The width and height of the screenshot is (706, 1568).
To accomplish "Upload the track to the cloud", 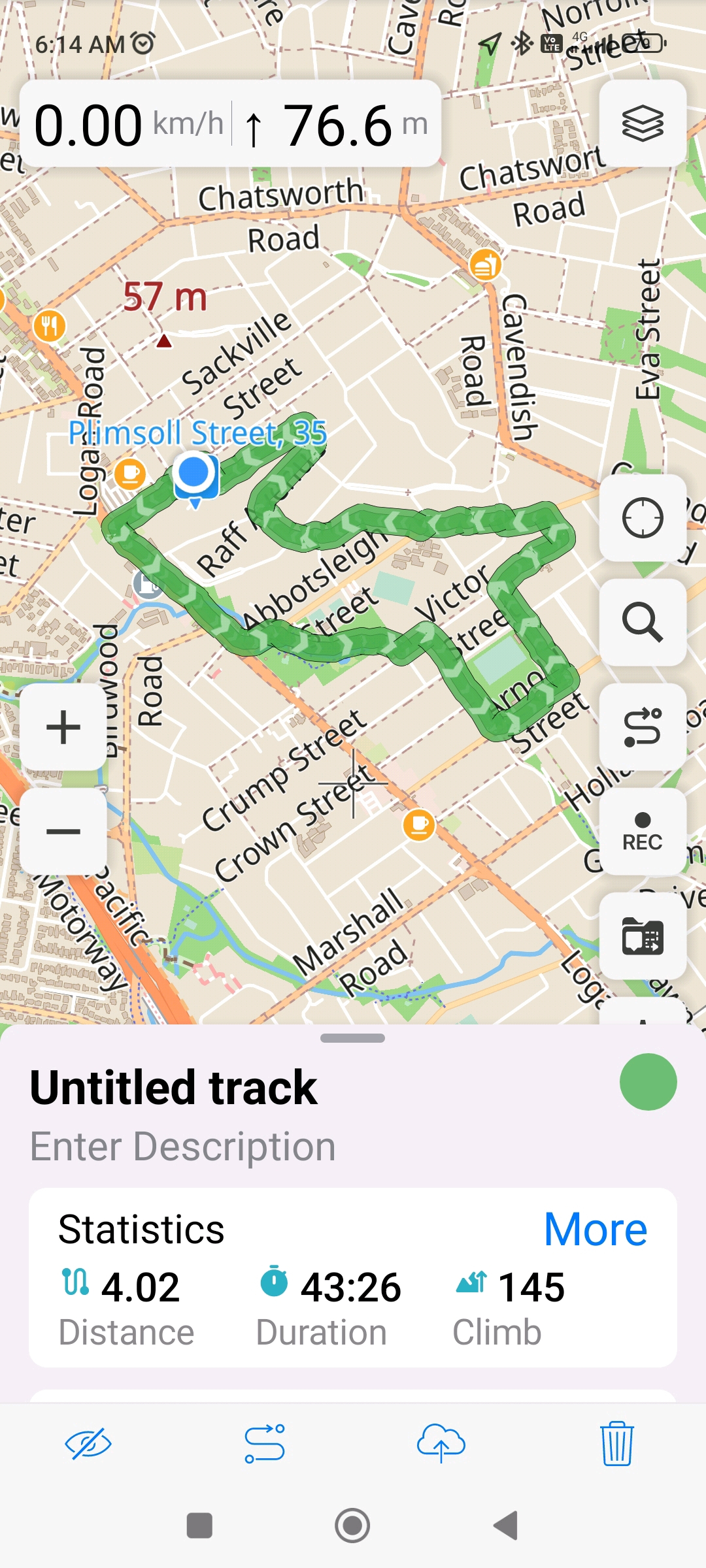I will (x=441, y=1444).
